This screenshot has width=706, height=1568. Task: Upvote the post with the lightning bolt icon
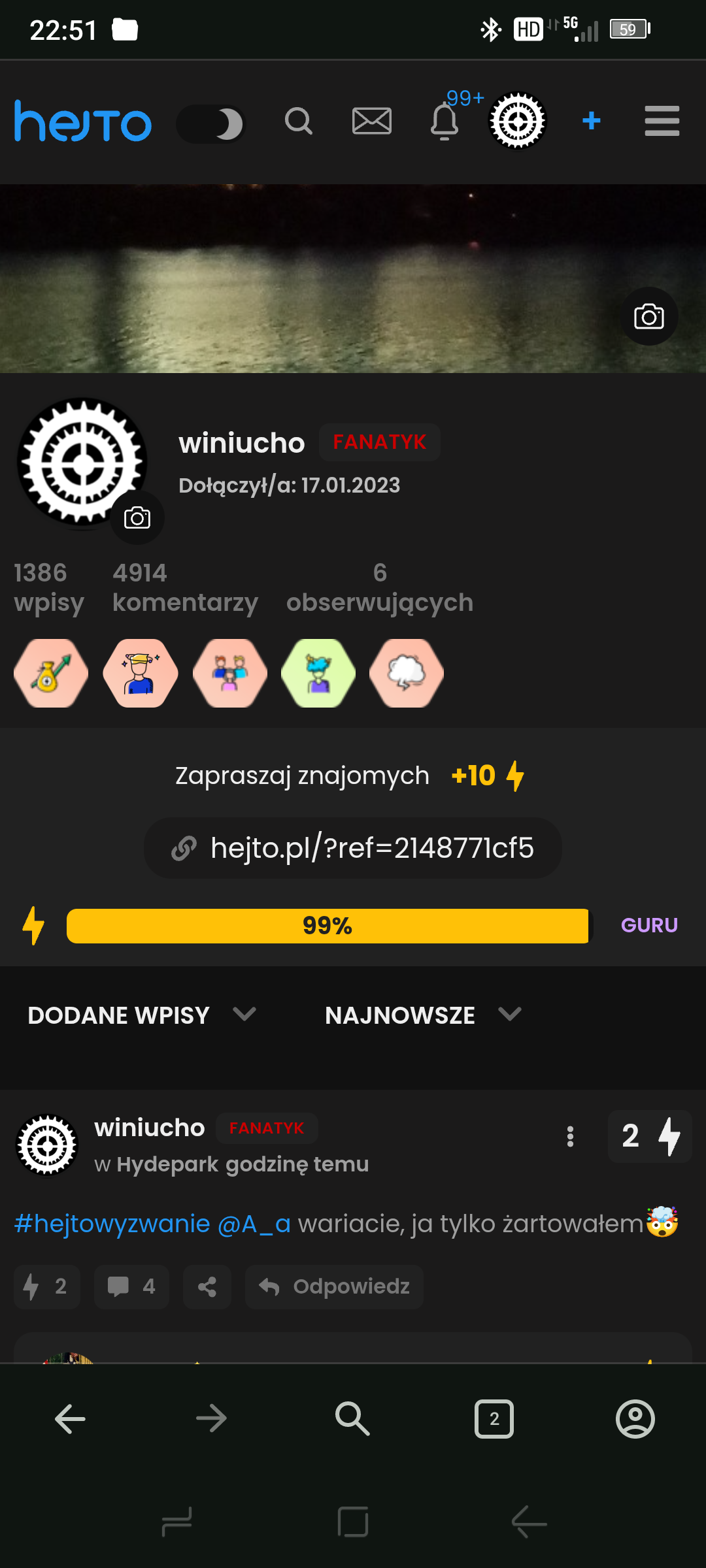[x=46, y=1286]
